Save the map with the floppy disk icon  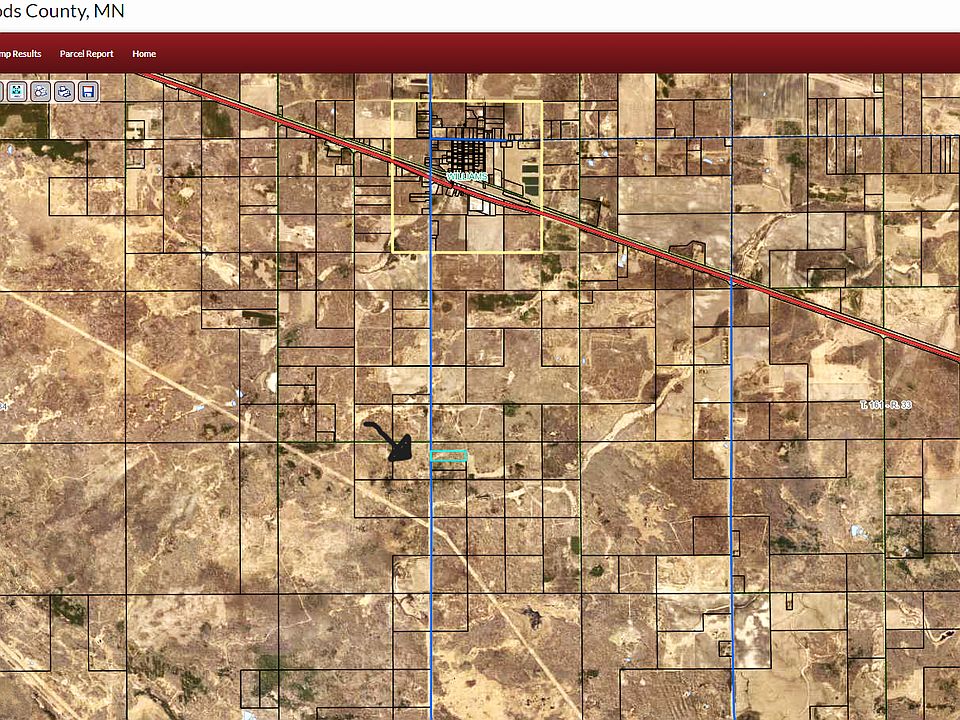coord(88,92)
